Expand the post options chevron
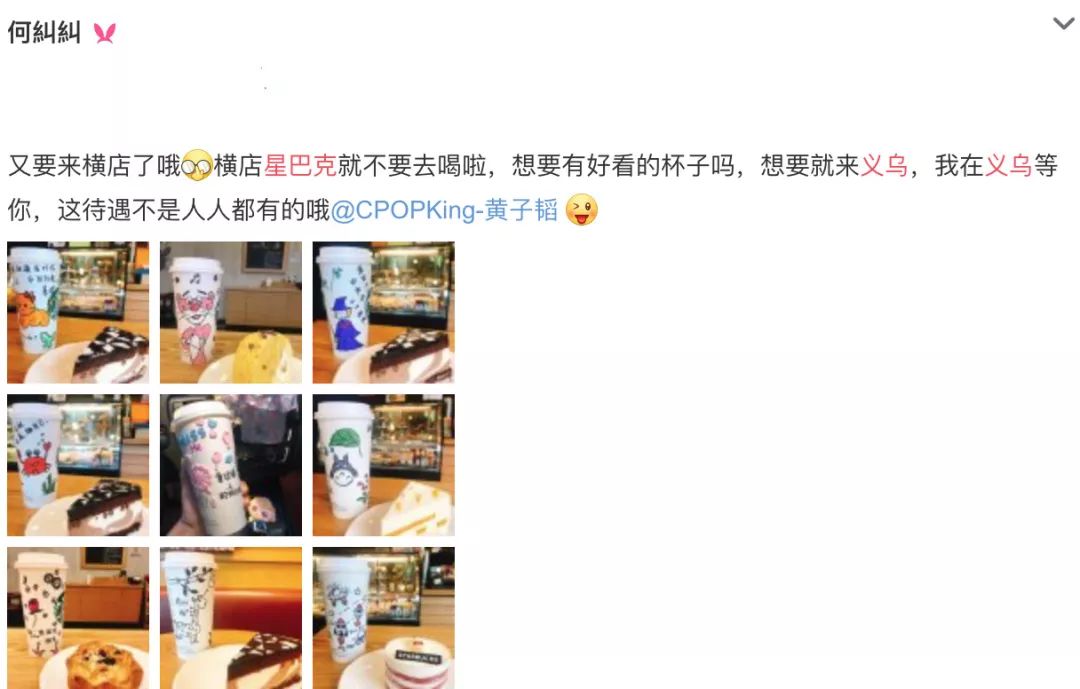This screenshot has height=689, width=1080. (1063, 24)
